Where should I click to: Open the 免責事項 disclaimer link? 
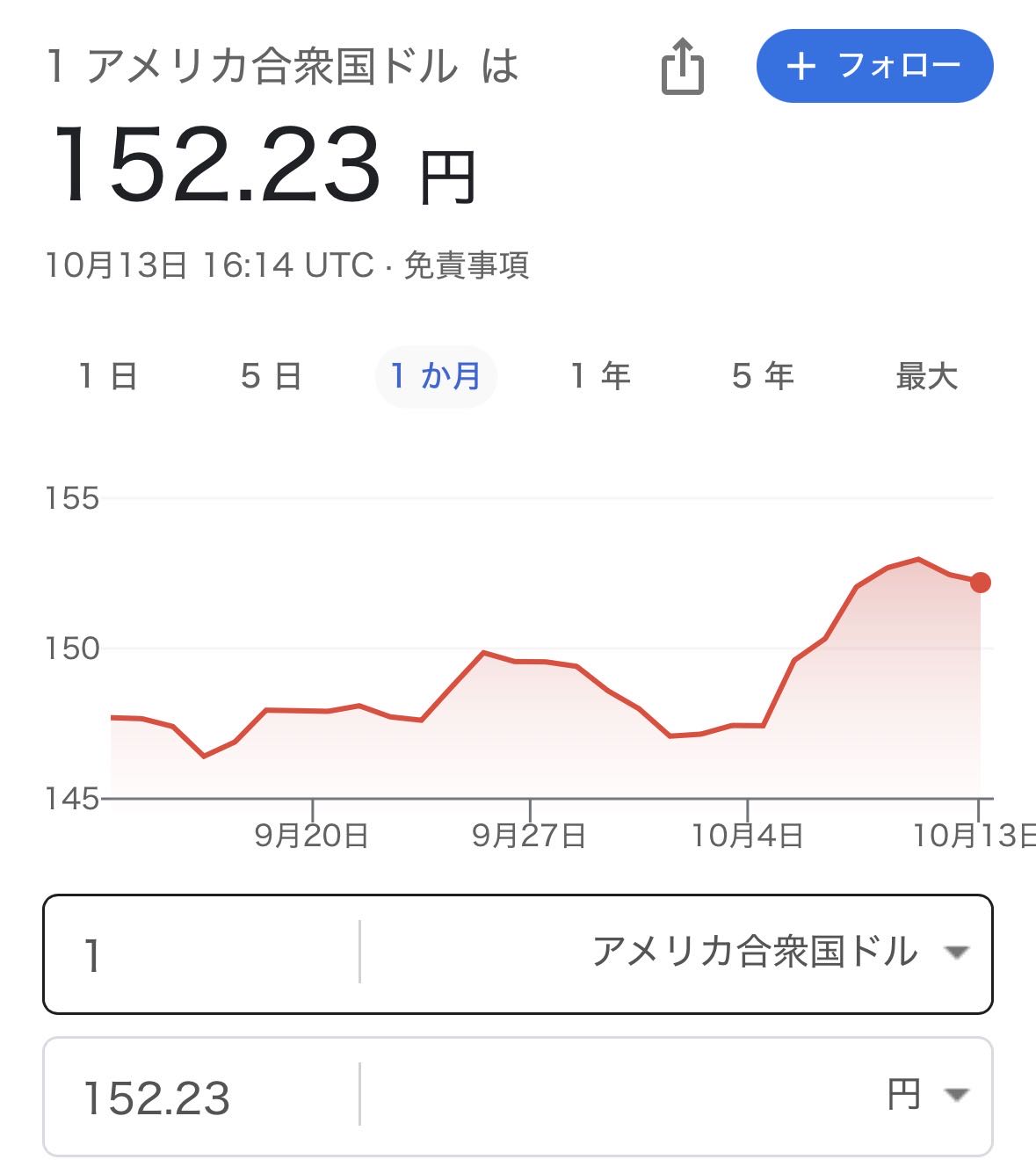coord(467,265)
